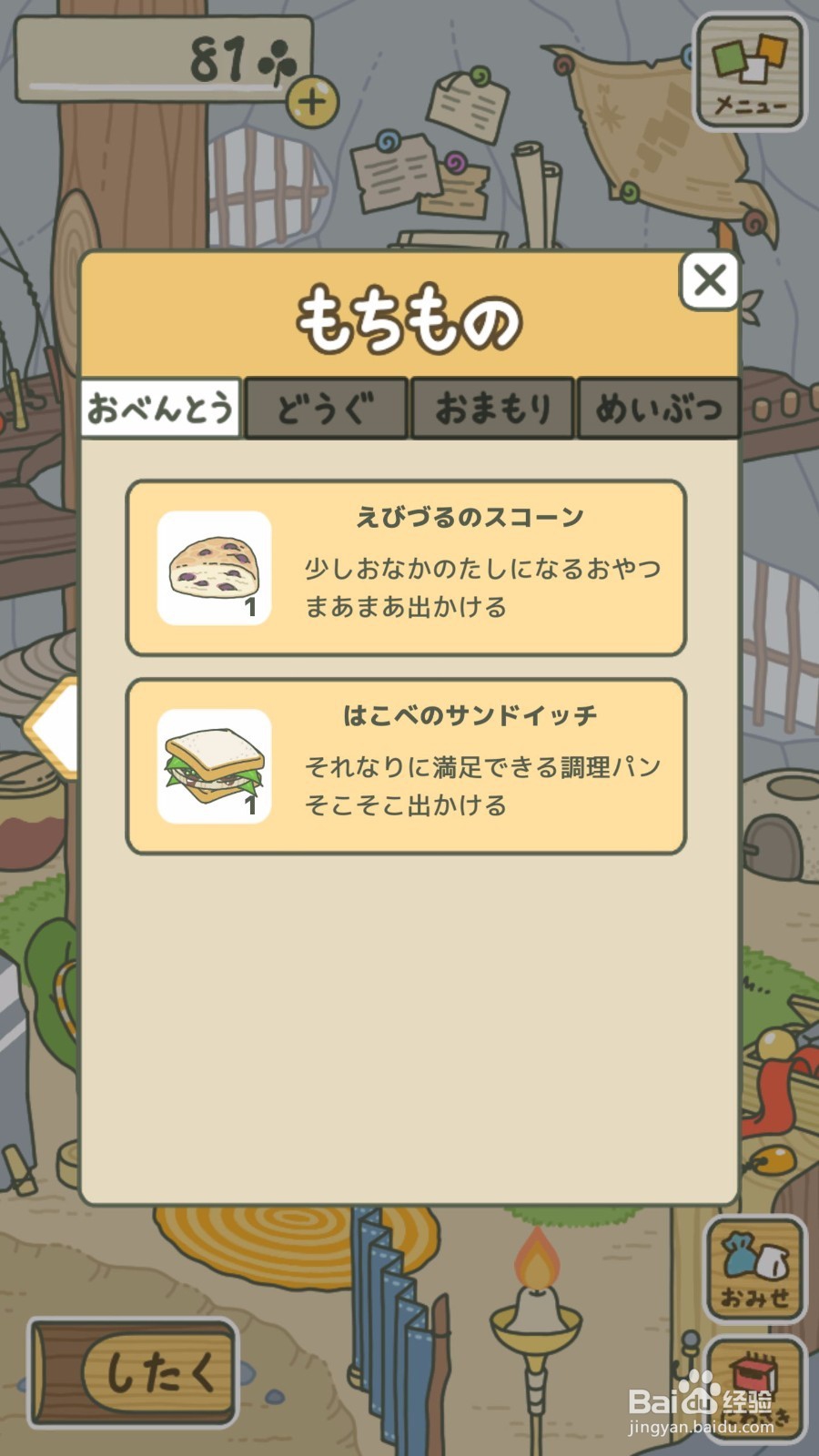Select the えびづるのスコーン scone image
This screenshot has height=1456, width=819.
click(212, 565)
